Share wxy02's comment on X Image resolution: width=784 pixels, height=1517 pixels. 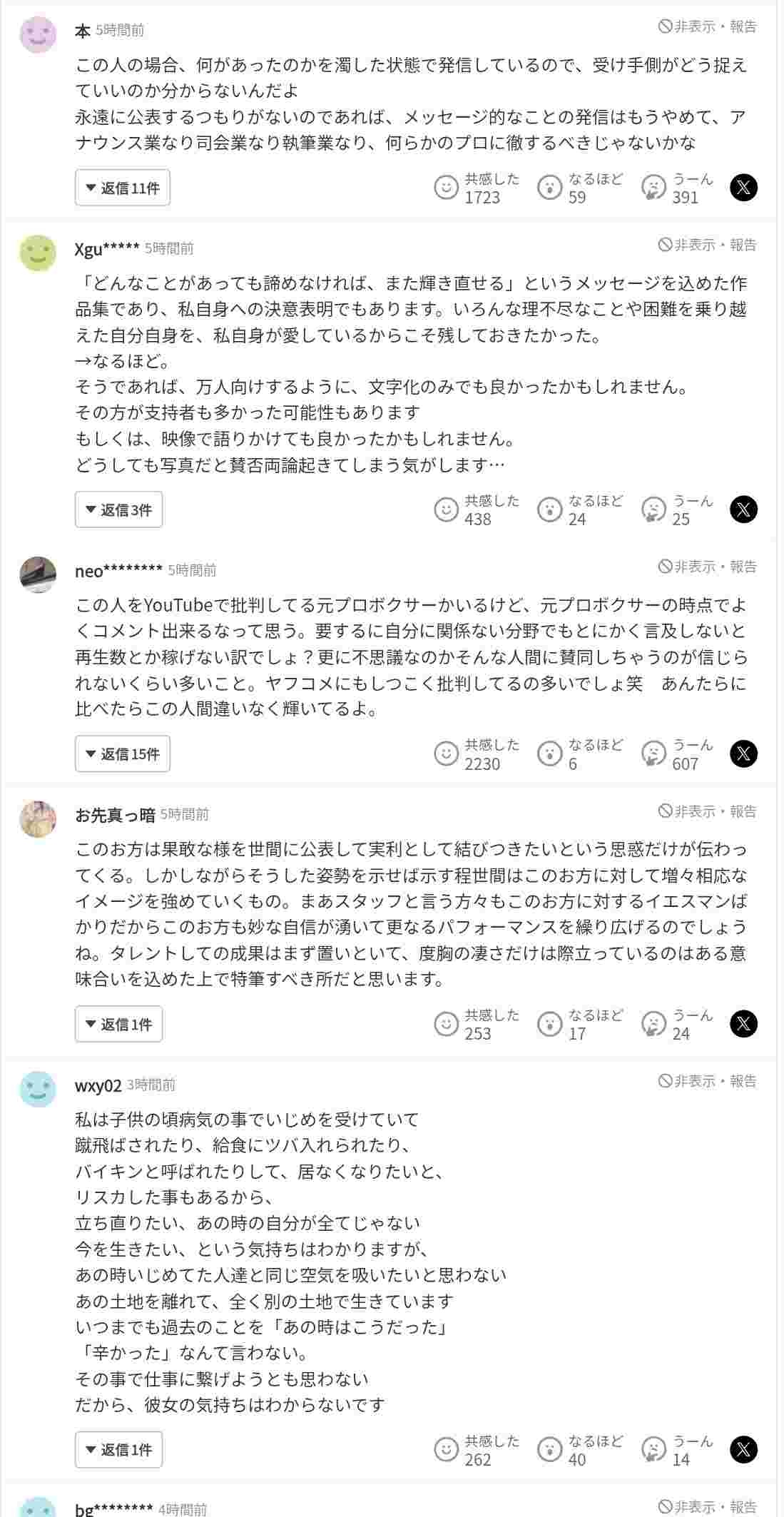[743, 1449]
